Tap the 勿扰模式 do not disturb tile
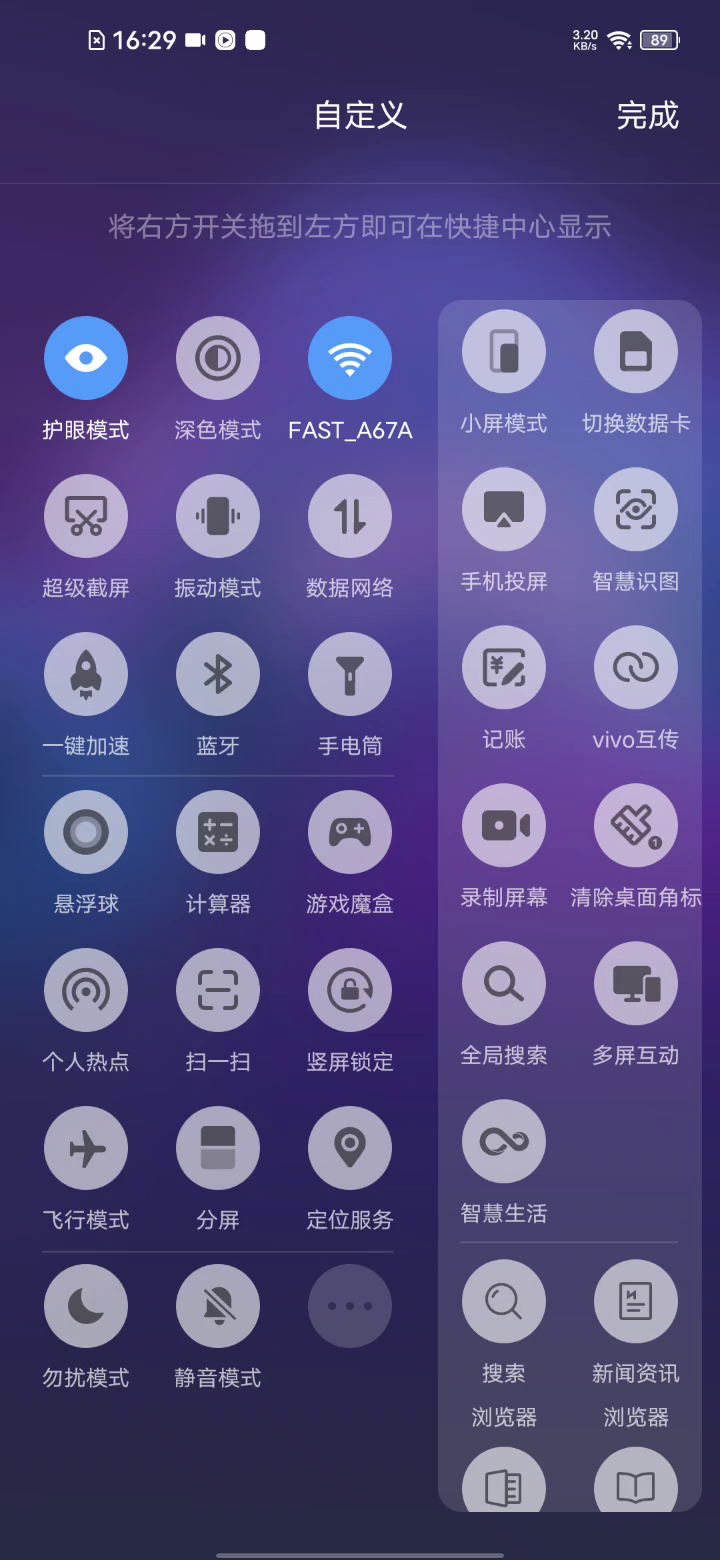 (x=86, y=1306)
